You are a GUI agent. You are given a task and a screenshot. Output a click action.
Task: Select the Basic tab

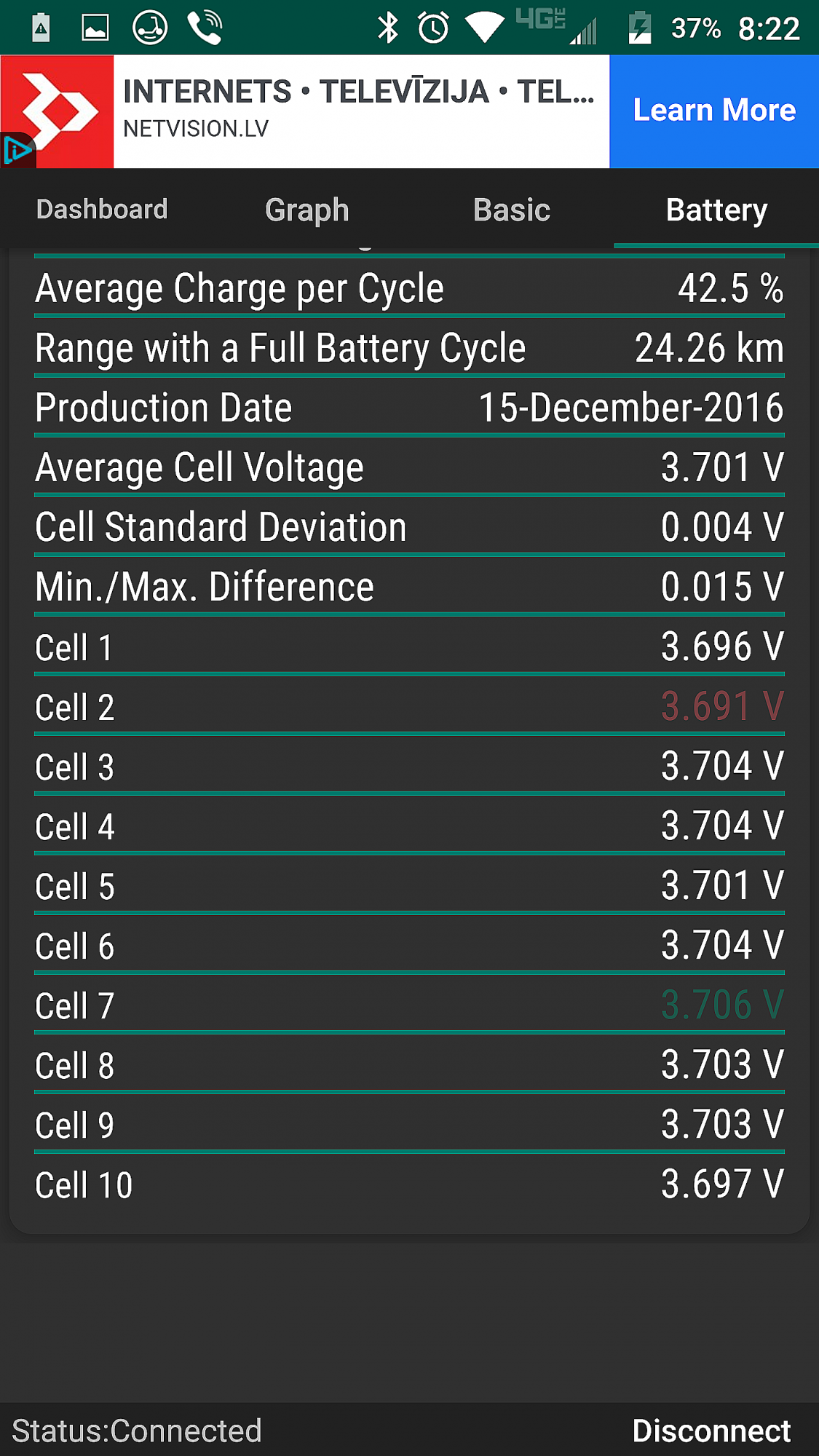coord(512,210)
